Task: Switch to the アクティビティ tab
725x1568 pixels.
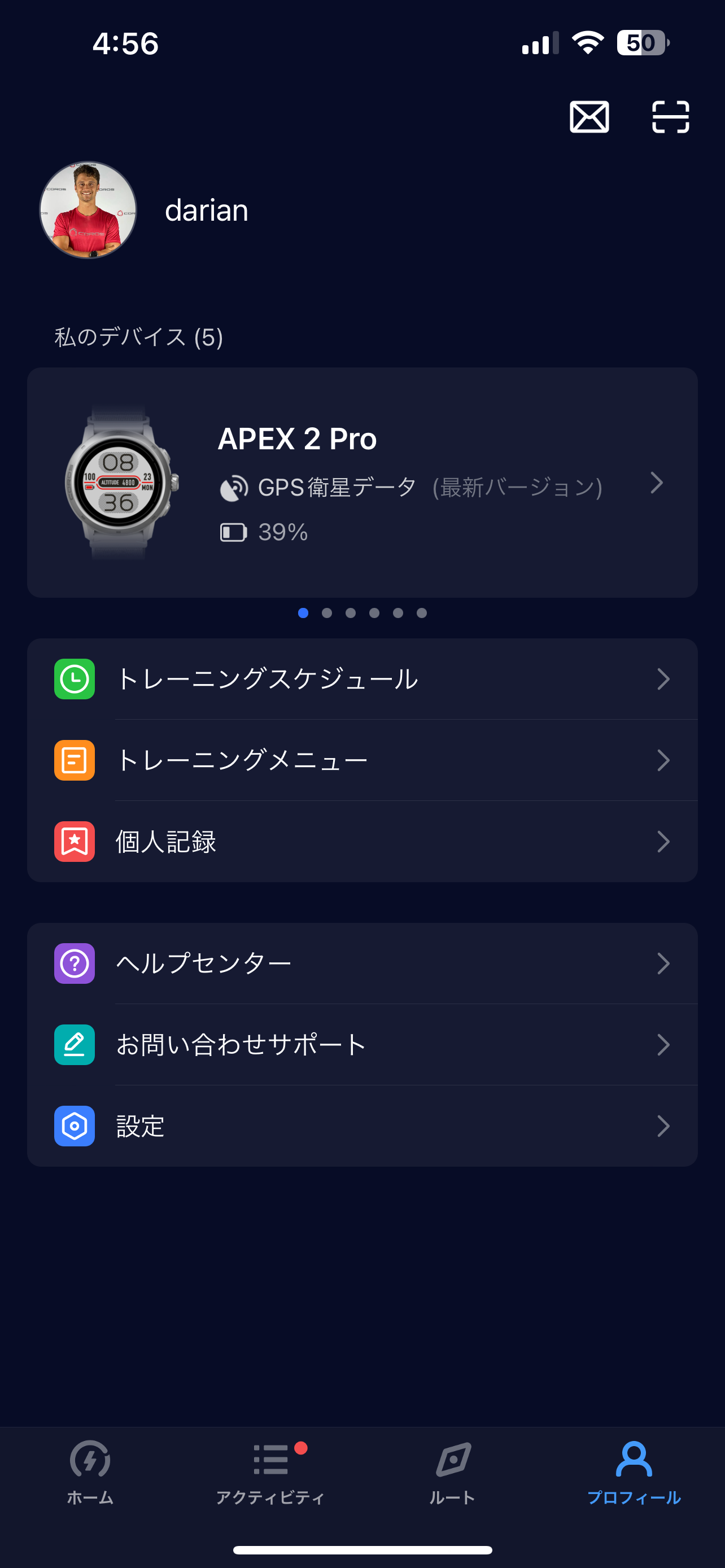Action: [x=271, y=1472]
